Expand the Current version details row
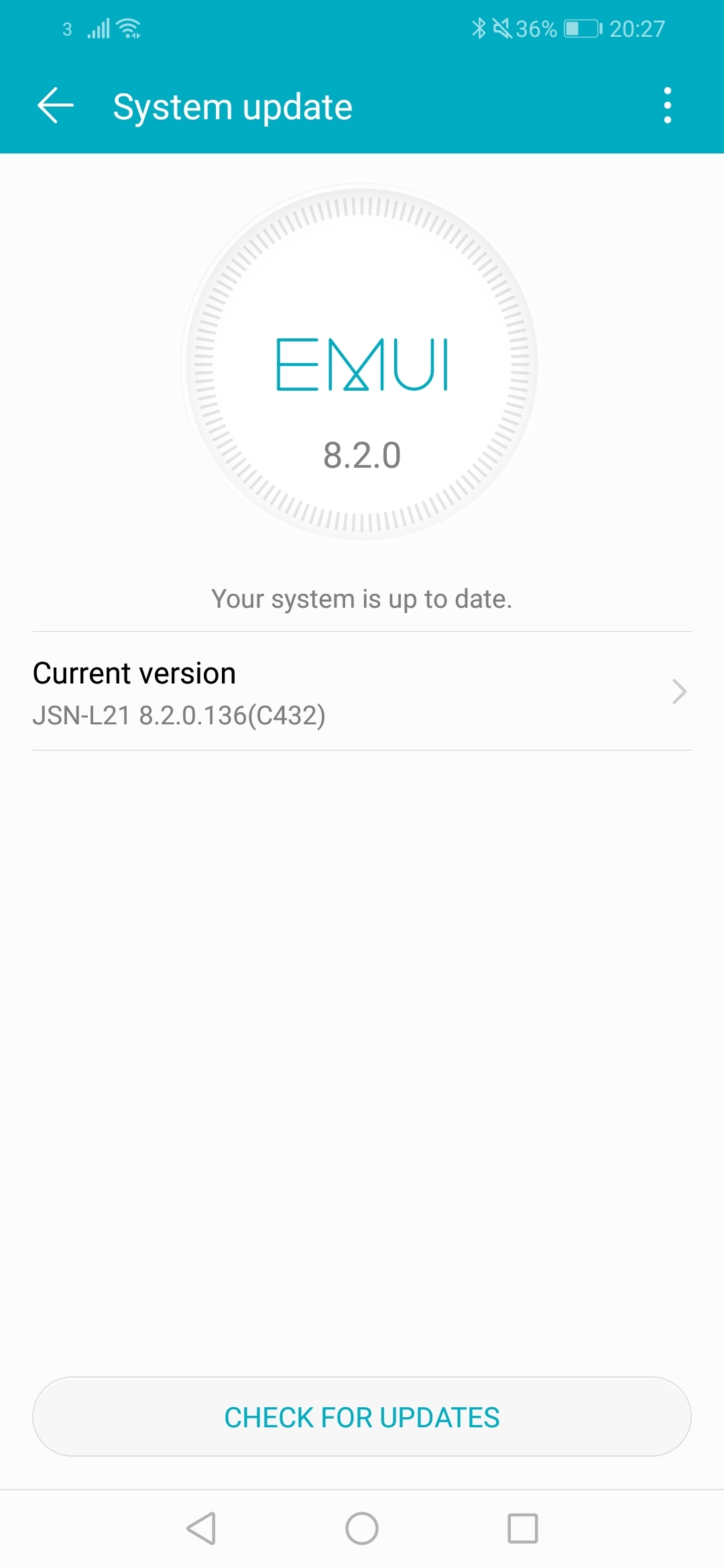724x1568 pixels. (x=362, y=692)
